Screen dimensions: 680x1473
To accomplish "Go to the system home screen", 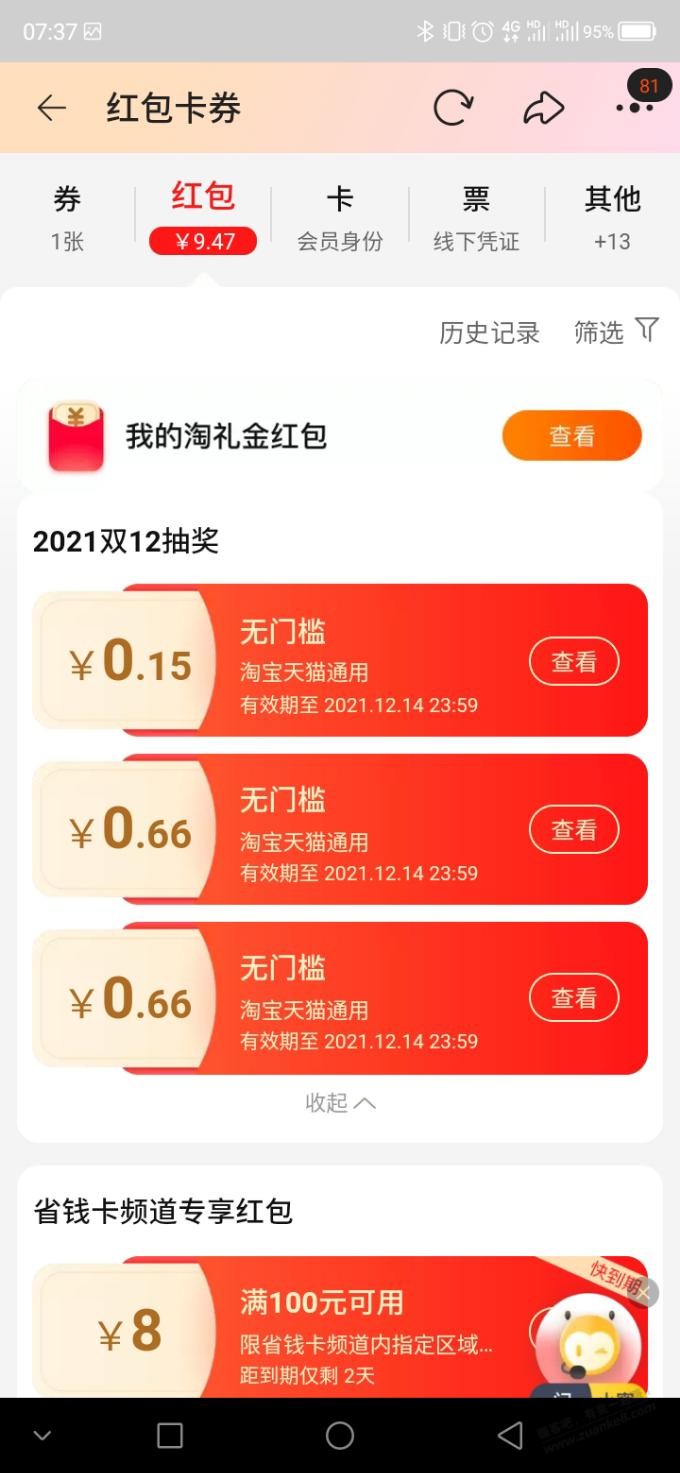I will tap(340, 1436).
